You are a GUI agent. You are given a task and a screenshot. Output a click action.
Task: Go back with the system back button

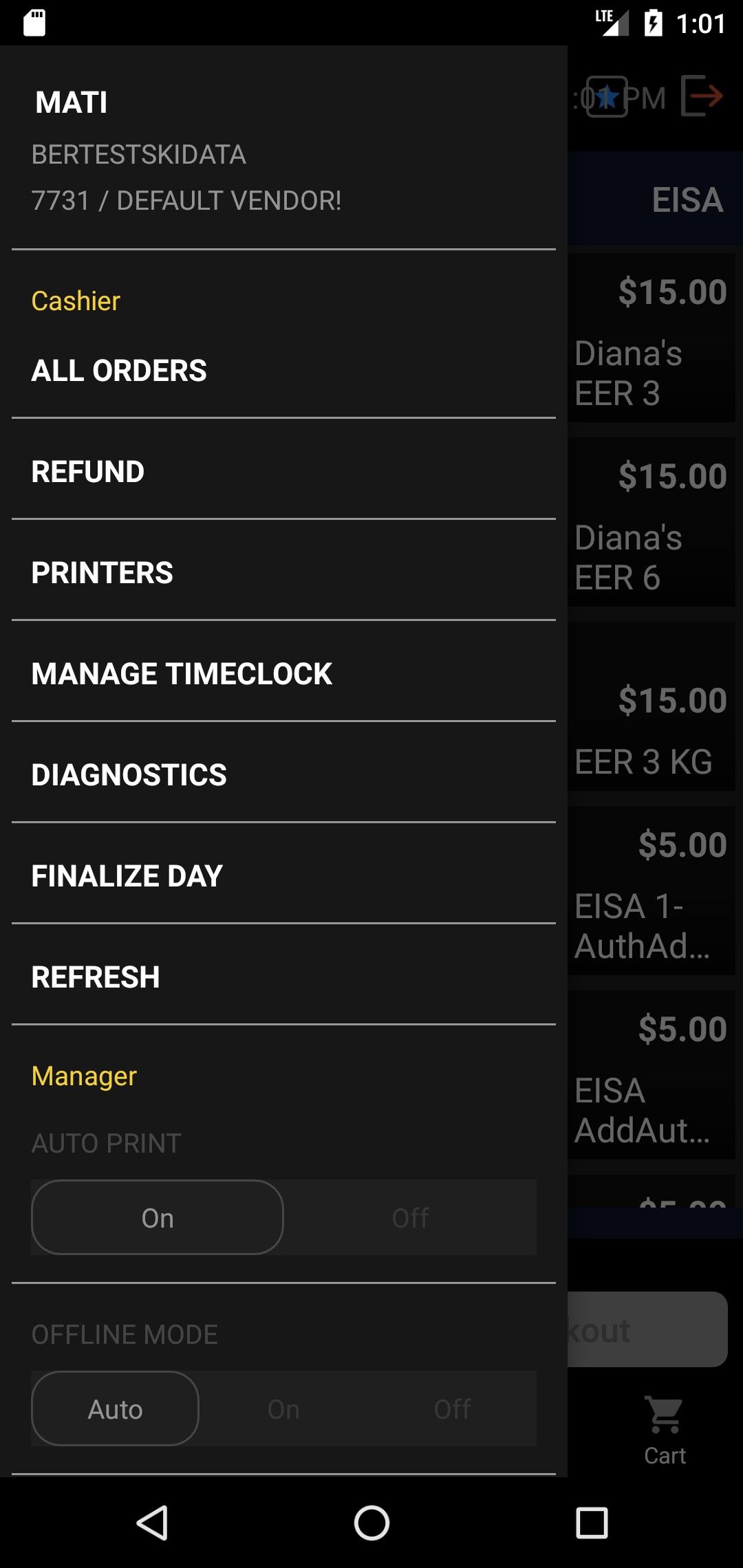coord(152,1523)
